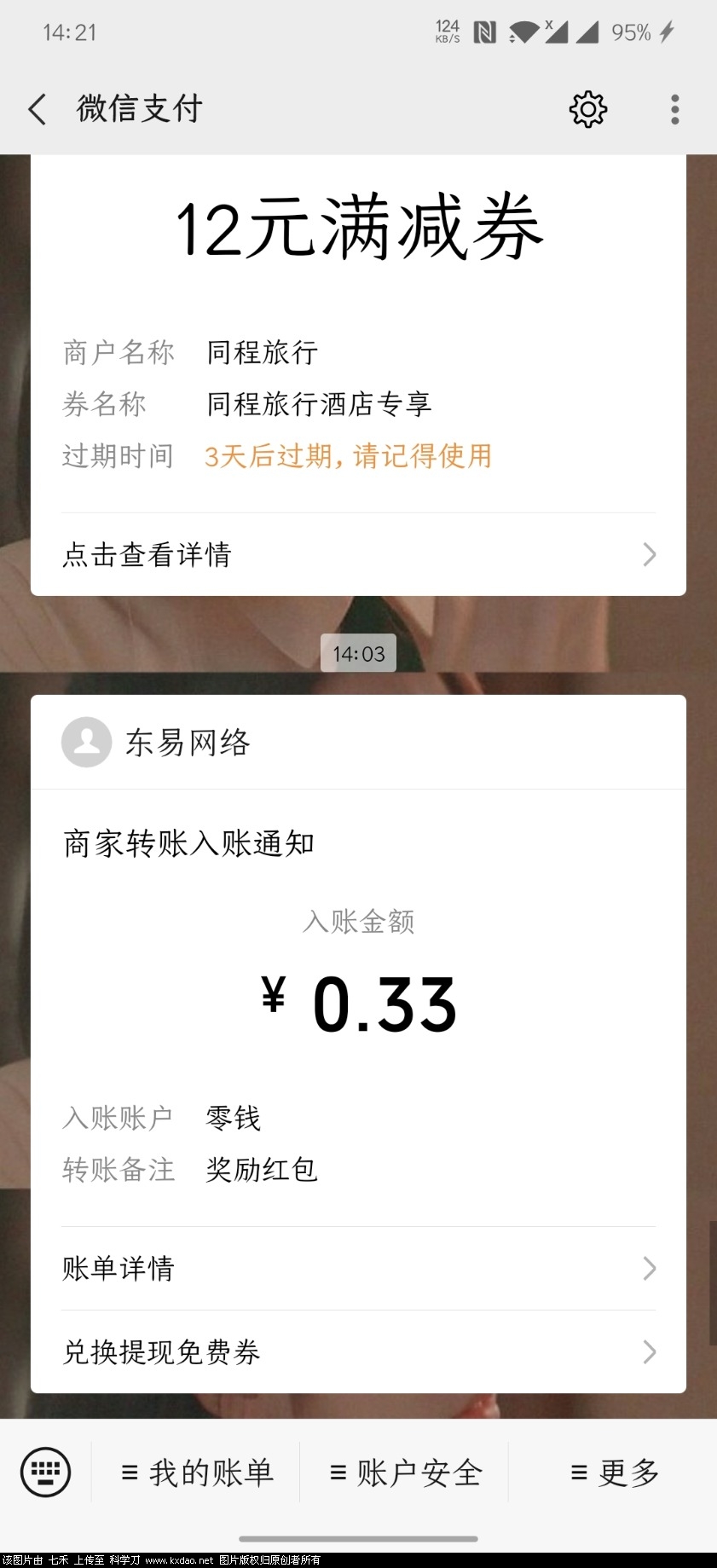Tap the three-dot overflow menu icon
The image size is (717, 1568).
[674, 109]
